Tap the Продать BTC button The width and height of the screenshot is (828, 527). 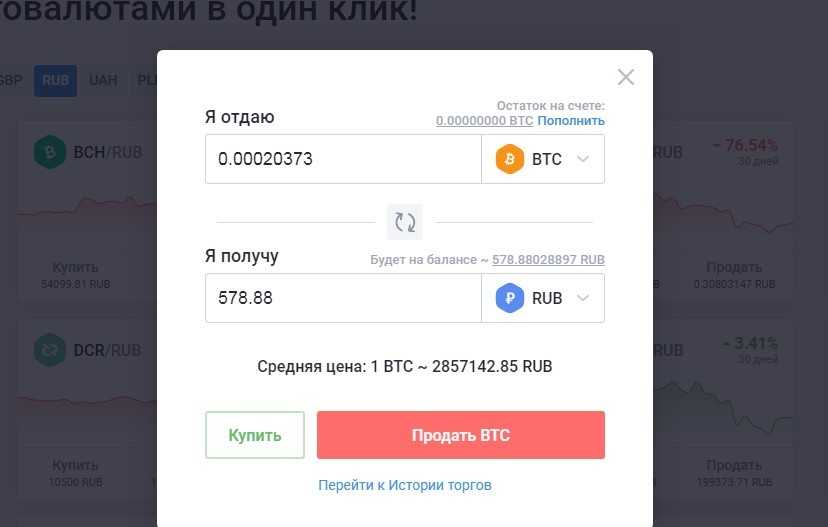461,435
